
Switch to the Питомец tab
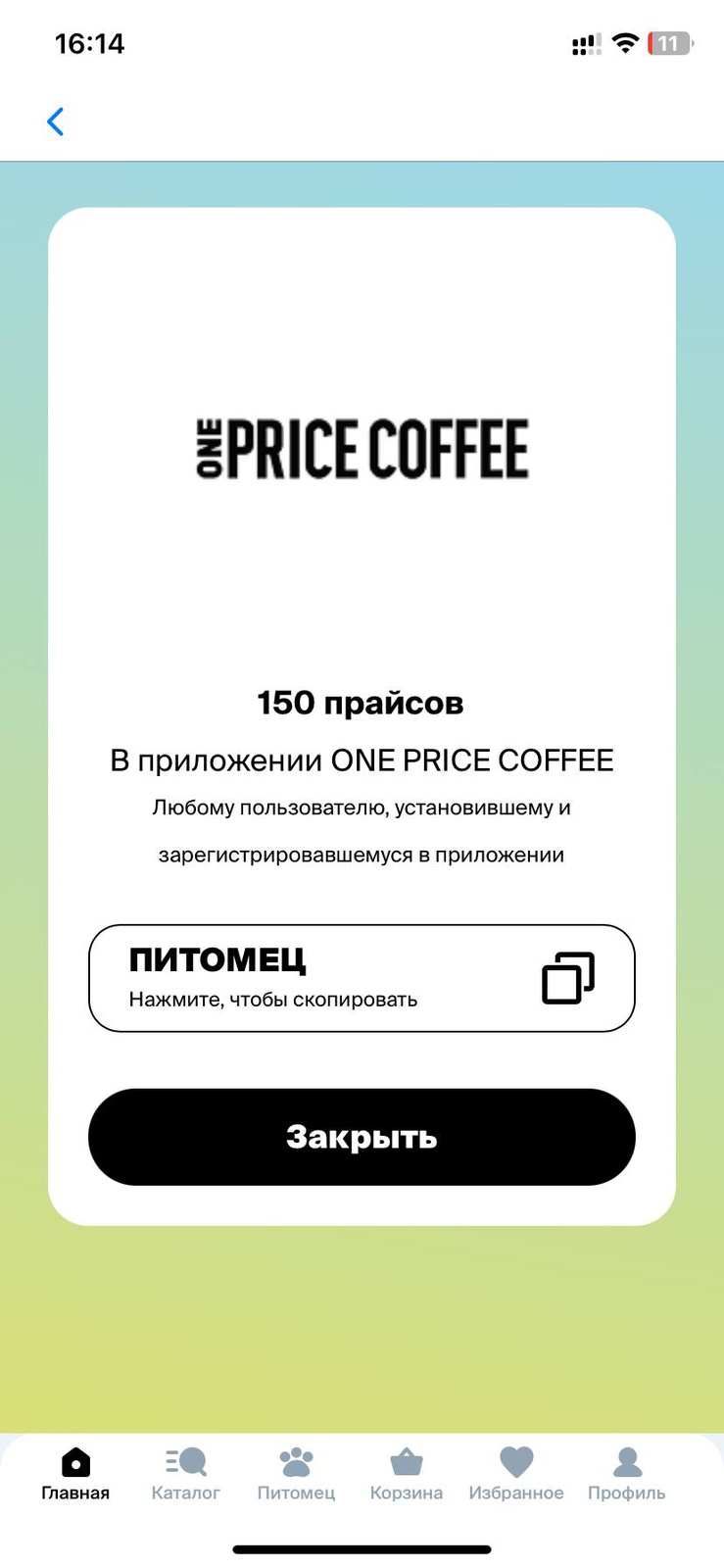point(296,1474)
